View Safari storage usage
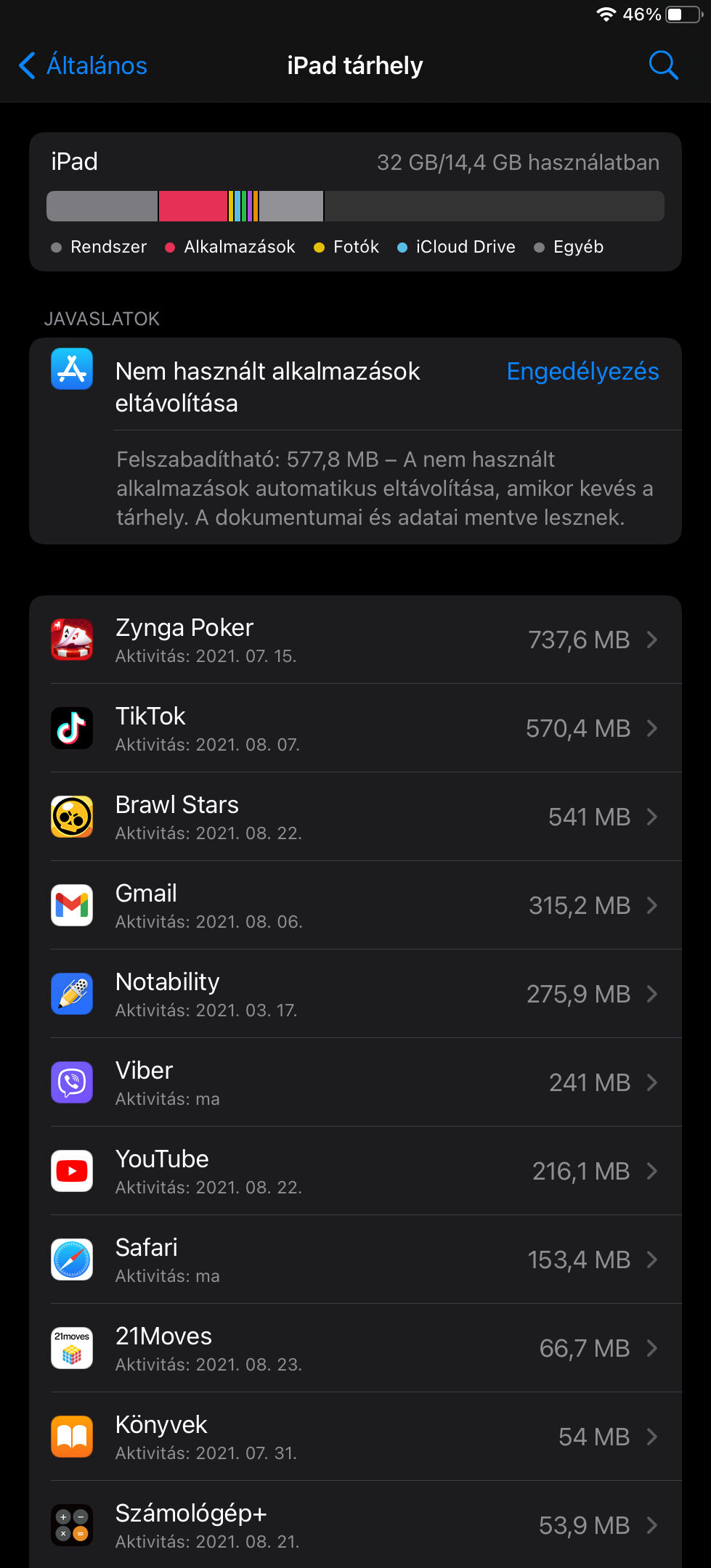Screen dimensions: 711x1568 click(x=355, y=1259)
